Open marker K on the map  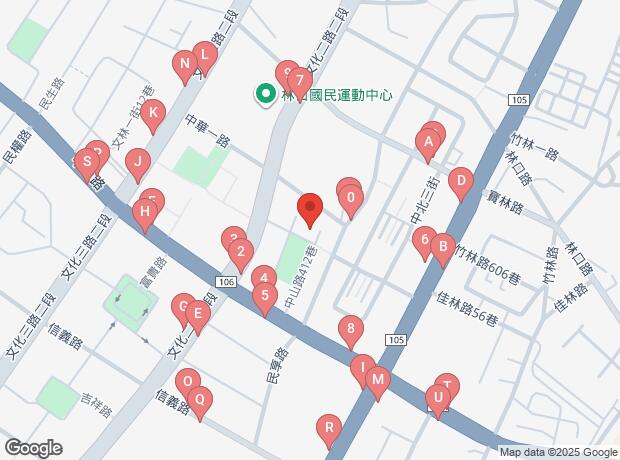pos(152,115)
